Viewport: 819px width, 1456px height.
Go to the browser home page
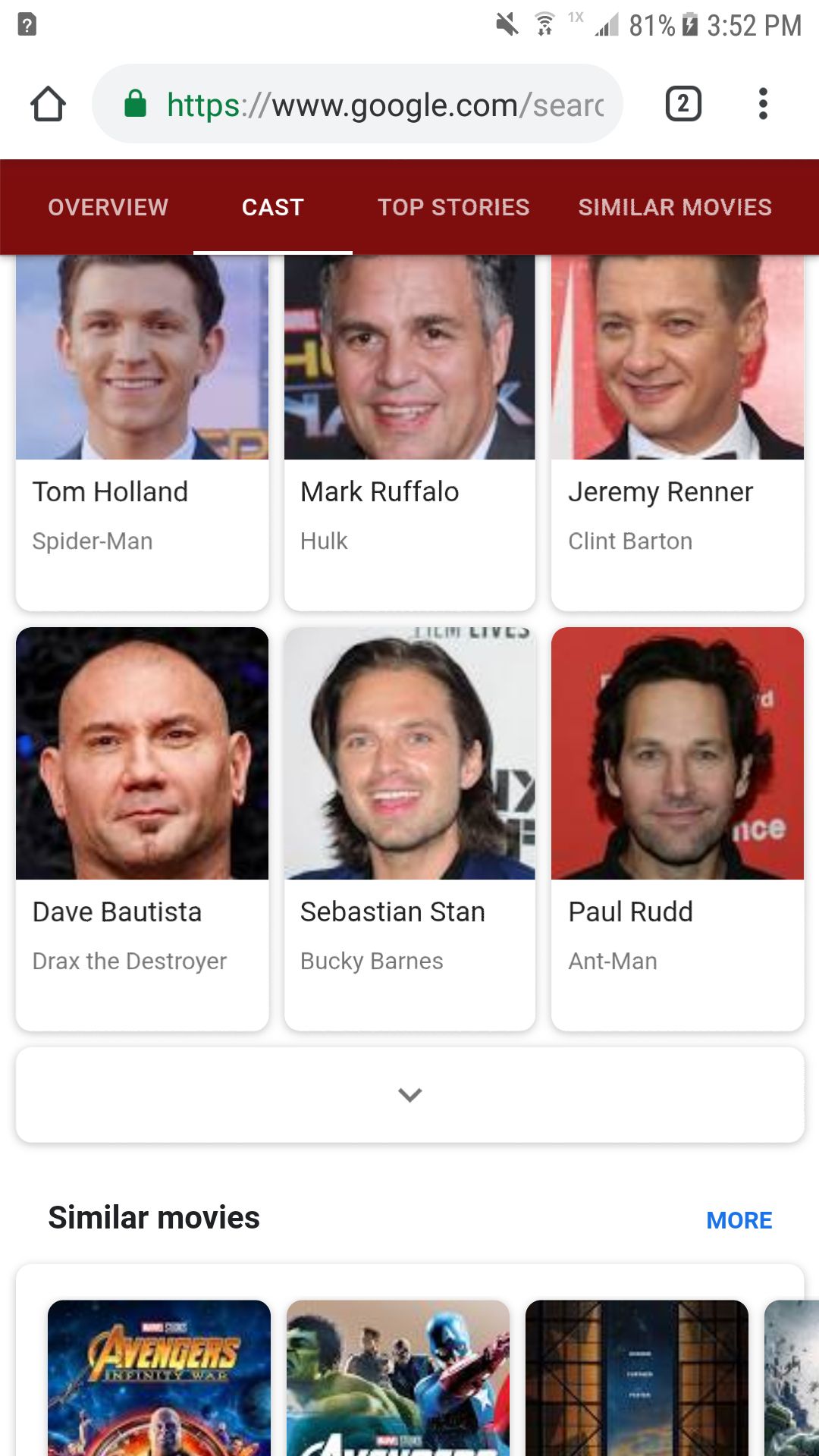click(48, 104)
